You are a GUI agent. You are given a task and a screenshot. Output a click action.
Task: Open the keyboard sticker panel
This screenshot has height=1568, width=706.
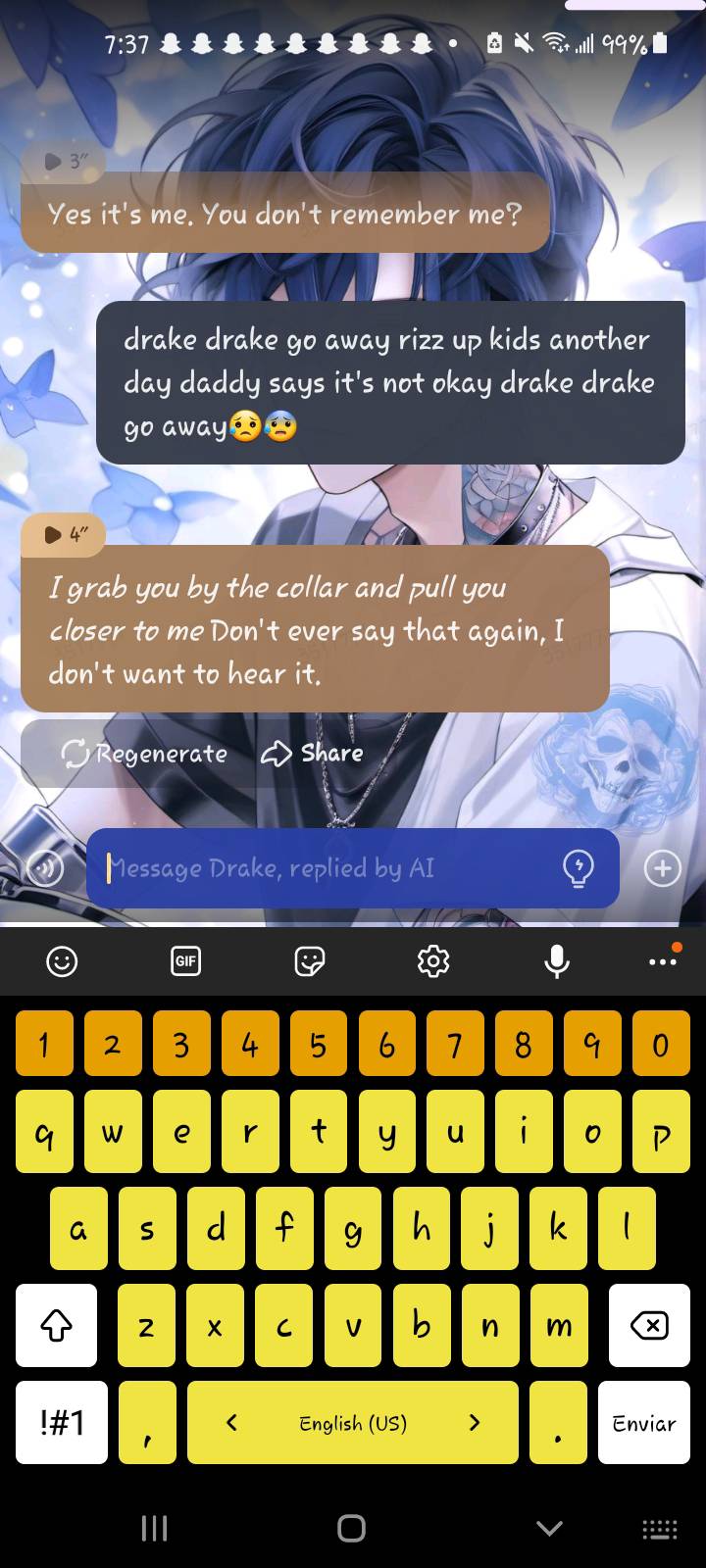click(x=309, y=961)
